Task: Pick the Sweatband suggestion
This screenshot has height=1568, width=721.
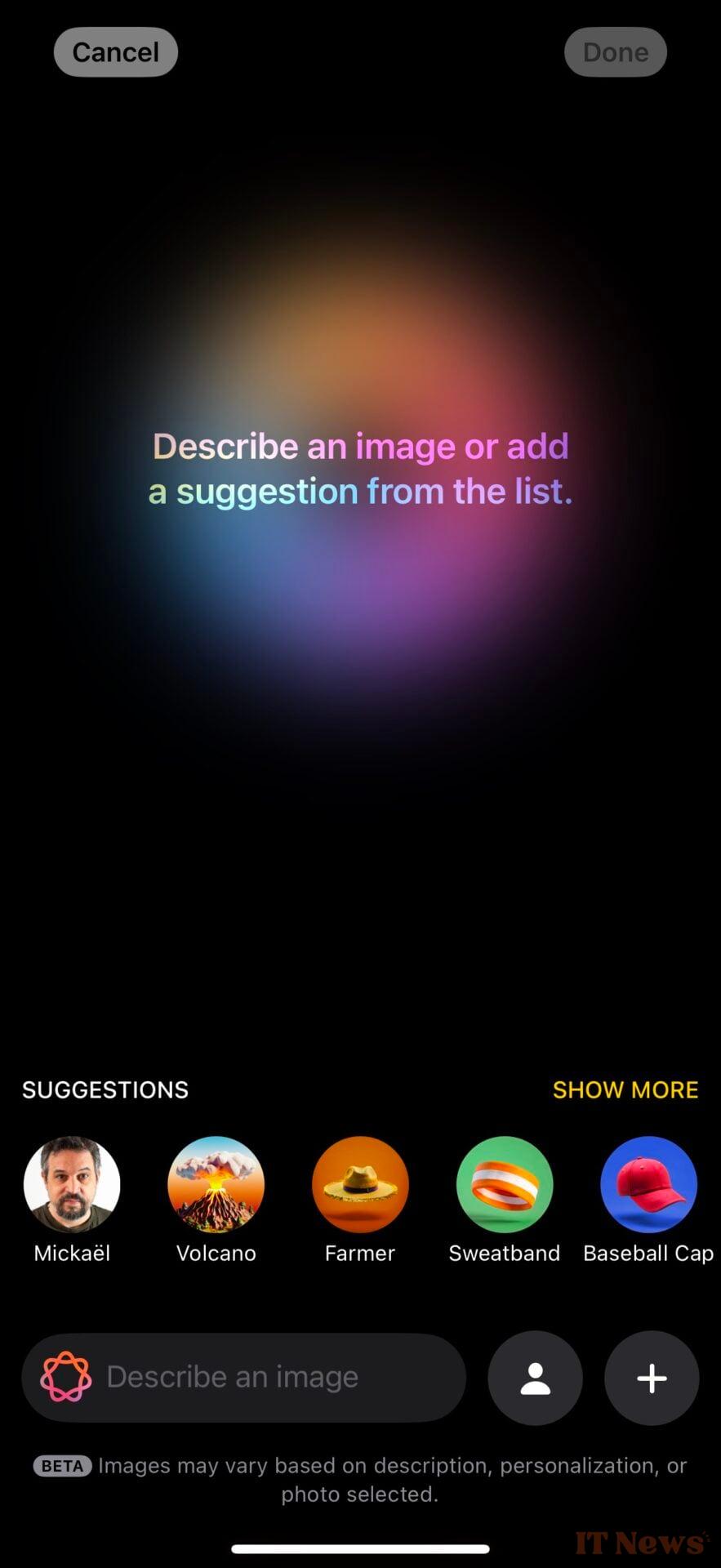Action: pyautogui.click(x=504, y=1184)
